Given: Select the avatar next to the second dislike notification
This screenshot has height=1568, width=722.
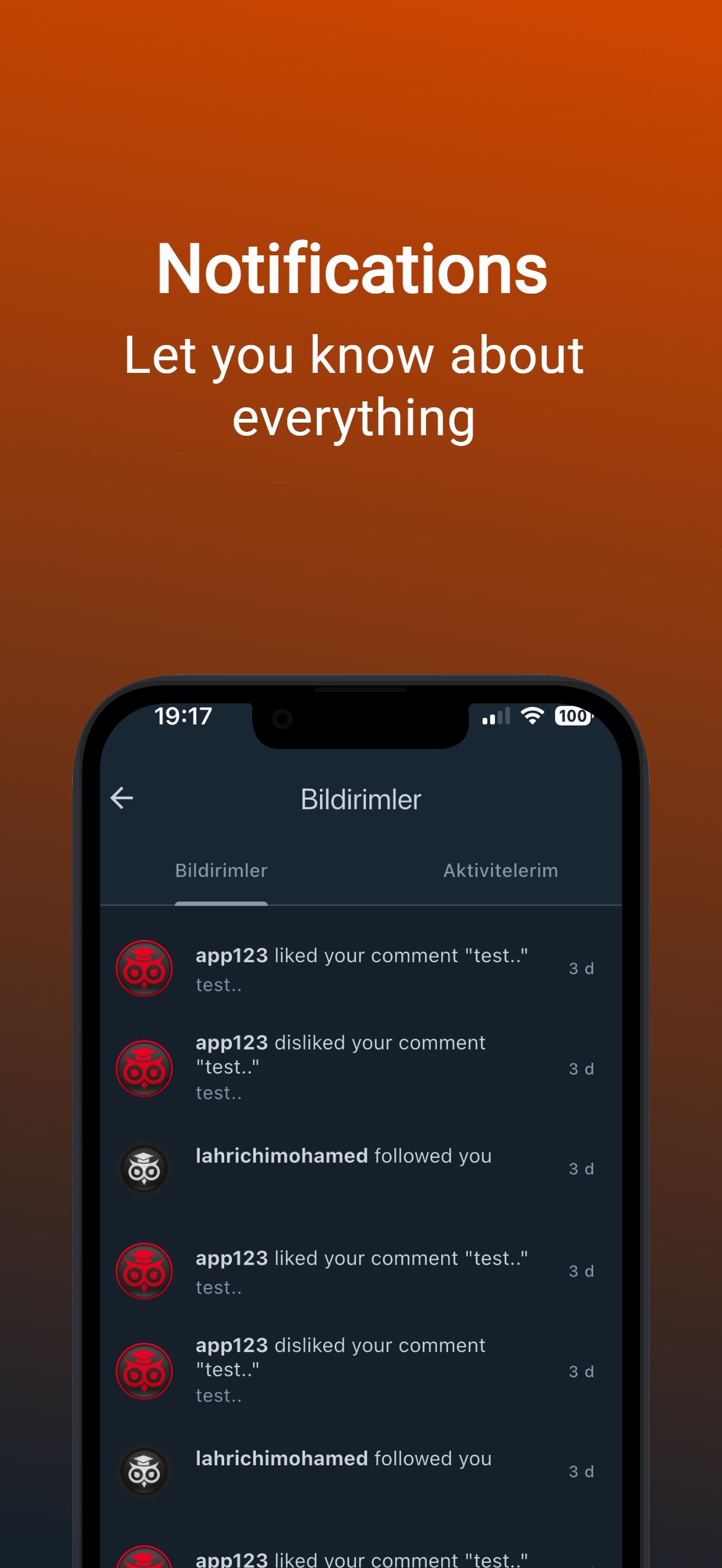Looking at the screenshot, I should (144, 1371).
